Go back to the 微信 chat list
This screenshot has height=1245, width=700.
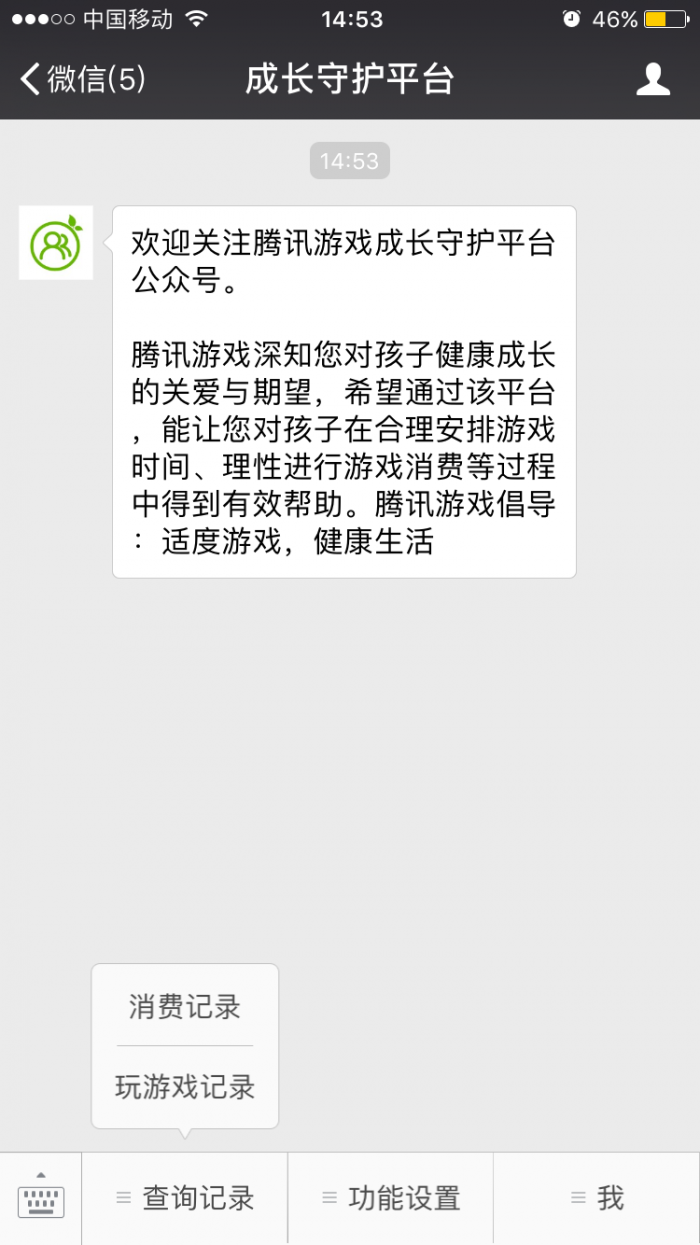[x=83, y=80]
